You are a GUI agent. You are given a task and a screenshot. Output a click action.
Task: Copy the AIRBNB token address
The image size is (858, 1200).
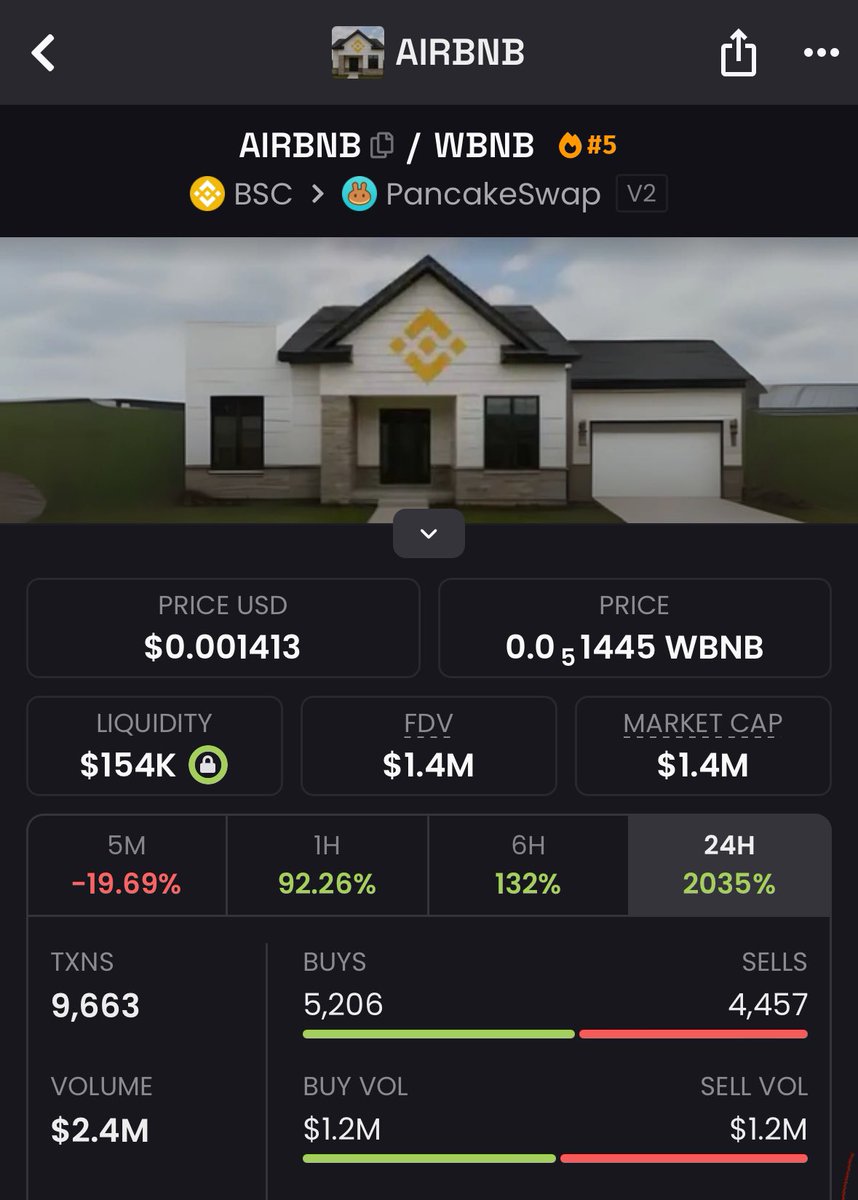pos(381,146)
